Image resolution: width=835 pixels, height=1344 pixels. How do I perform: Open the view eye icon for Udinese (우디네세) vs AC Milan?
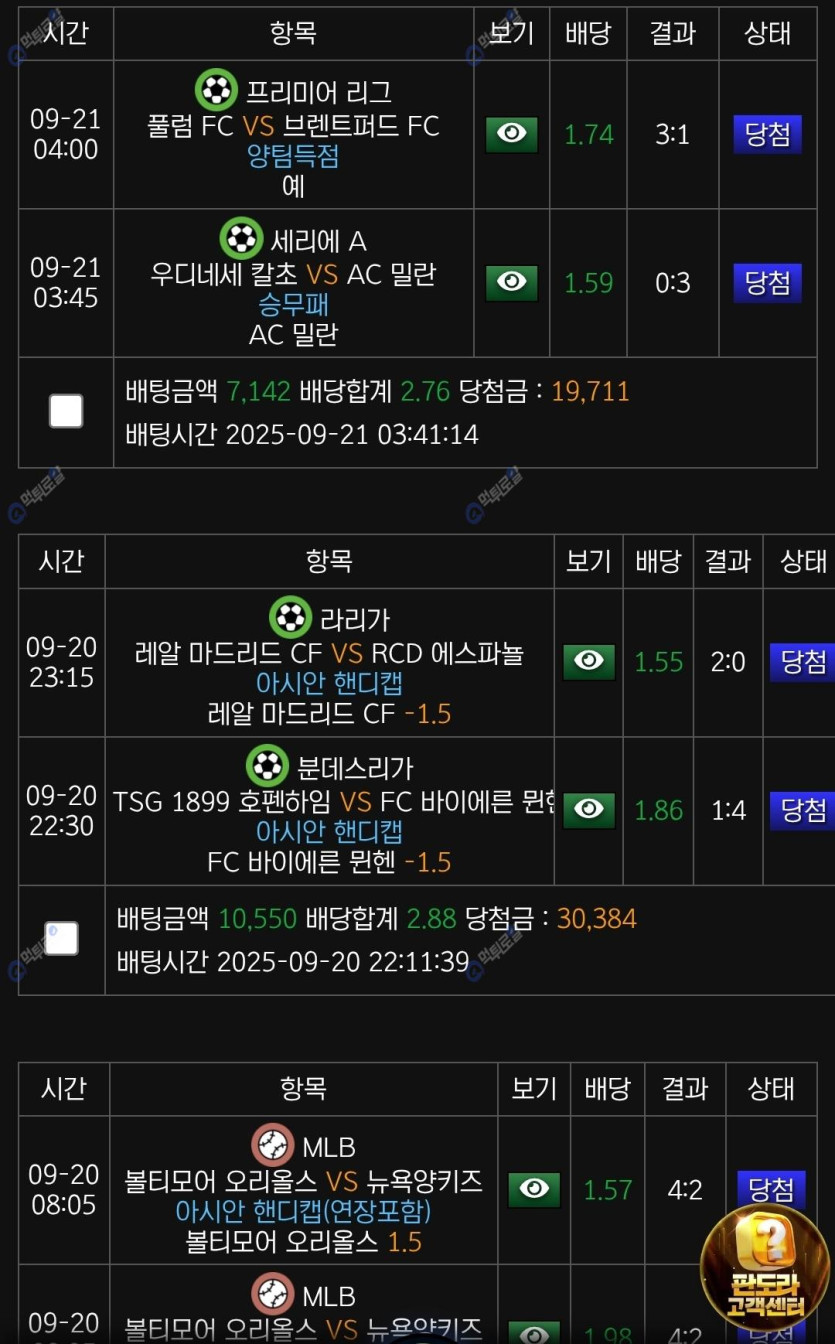pos(511,283)
